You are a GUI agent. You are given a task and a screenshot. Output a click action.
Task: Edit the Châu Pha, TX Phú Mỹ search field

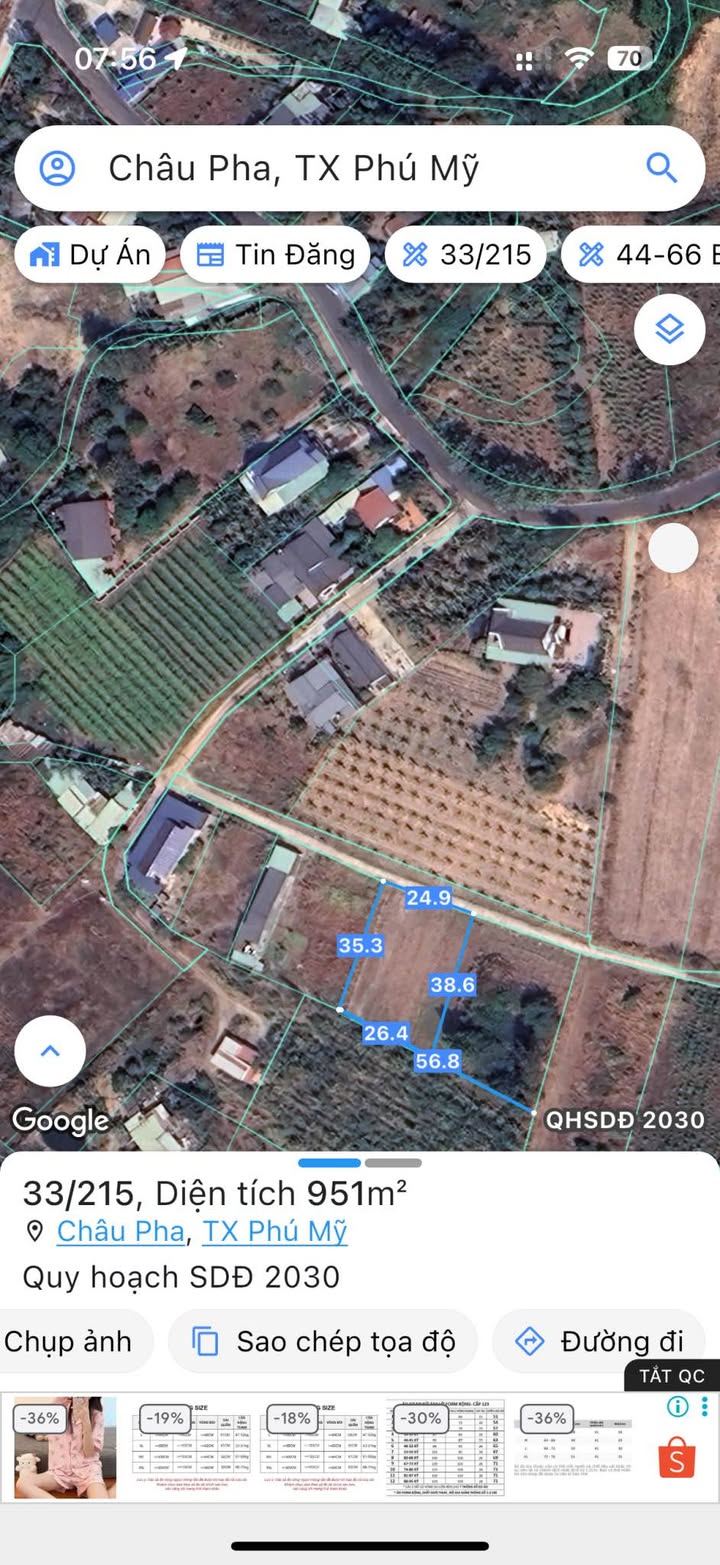click(360, 168)
